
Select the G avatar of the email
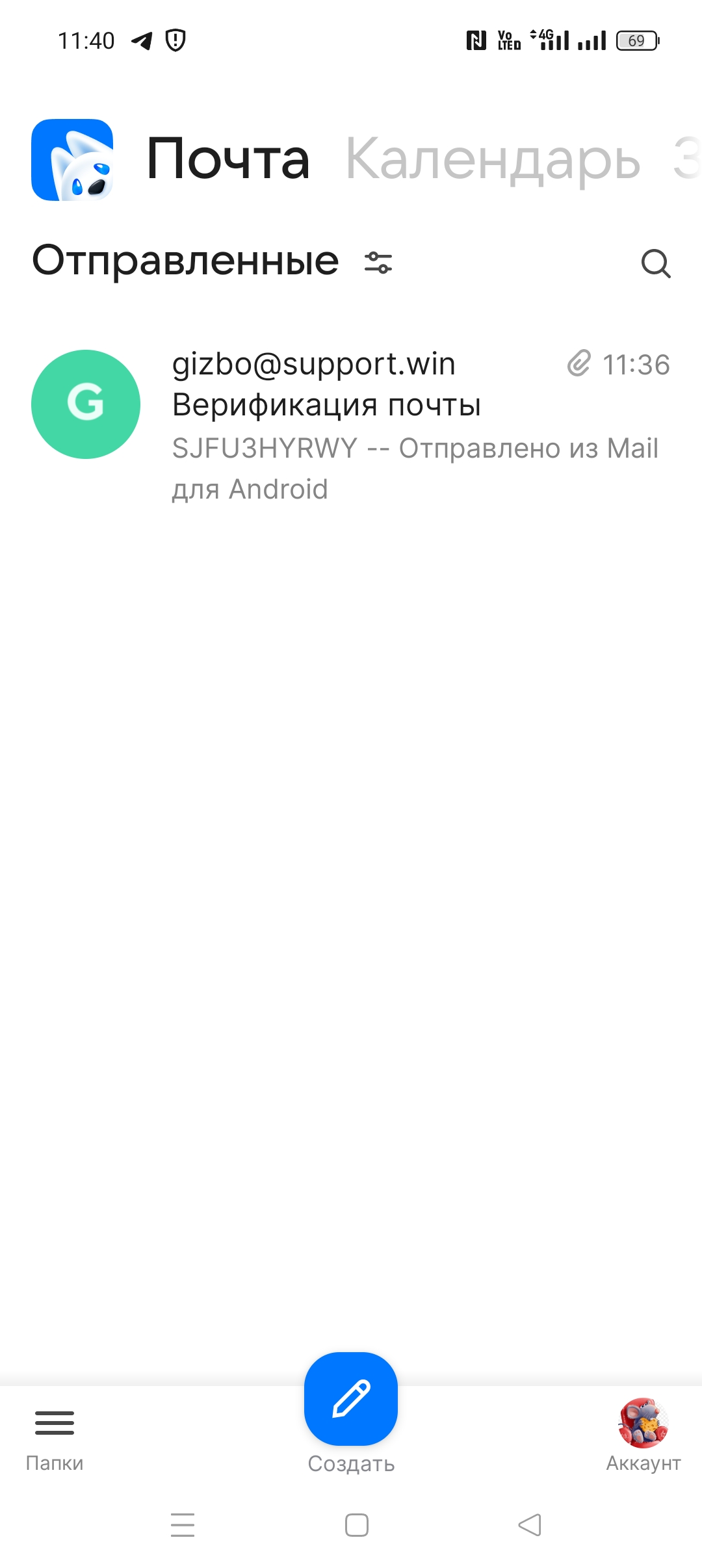click(86, 404)
